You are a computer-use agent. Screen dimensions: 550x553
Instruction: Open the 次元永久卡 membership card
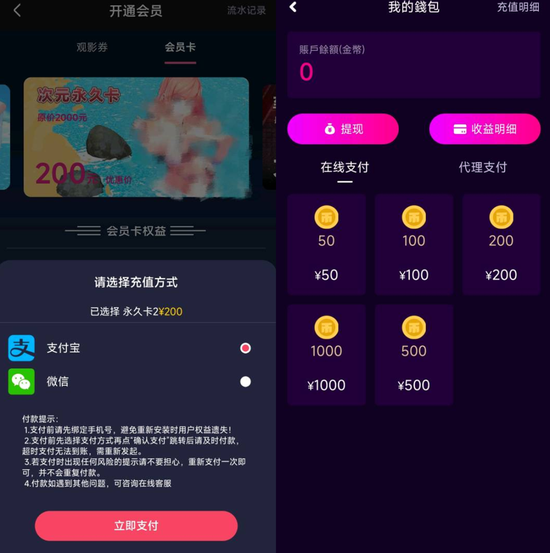[136, 137]
